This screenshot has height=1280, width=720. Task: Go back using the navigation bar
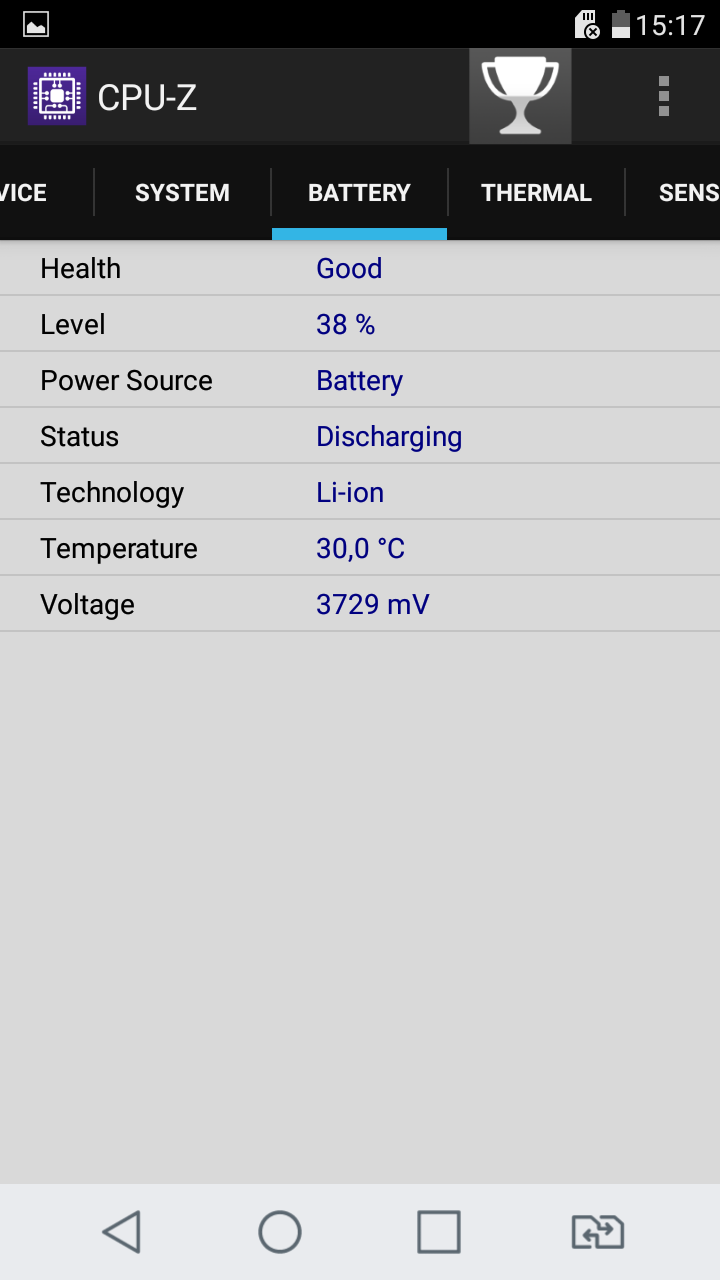click(x=121, y=1232)
